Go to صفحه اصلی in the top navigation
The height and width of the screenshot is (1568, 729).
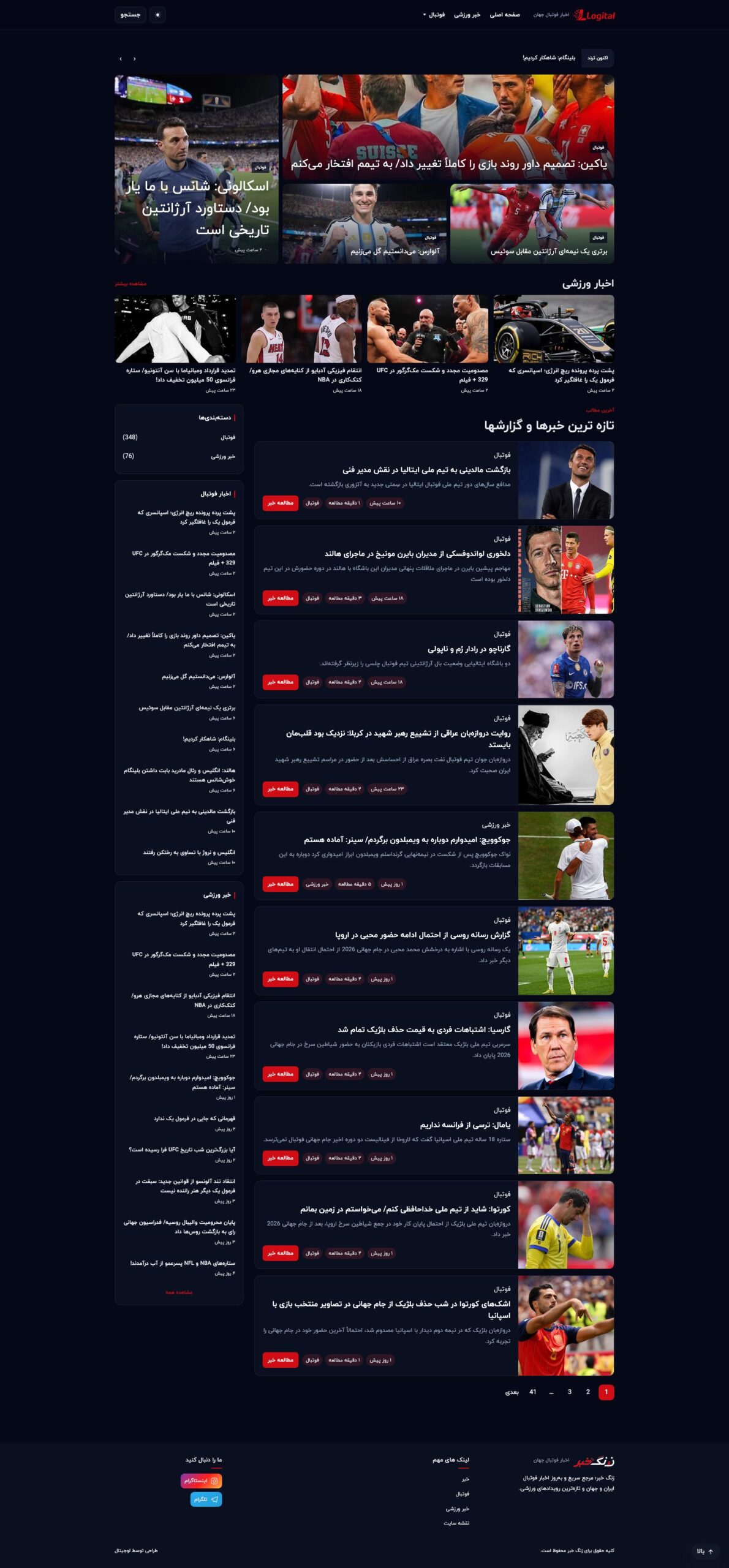pyautogui.click(x=505, y=15)
